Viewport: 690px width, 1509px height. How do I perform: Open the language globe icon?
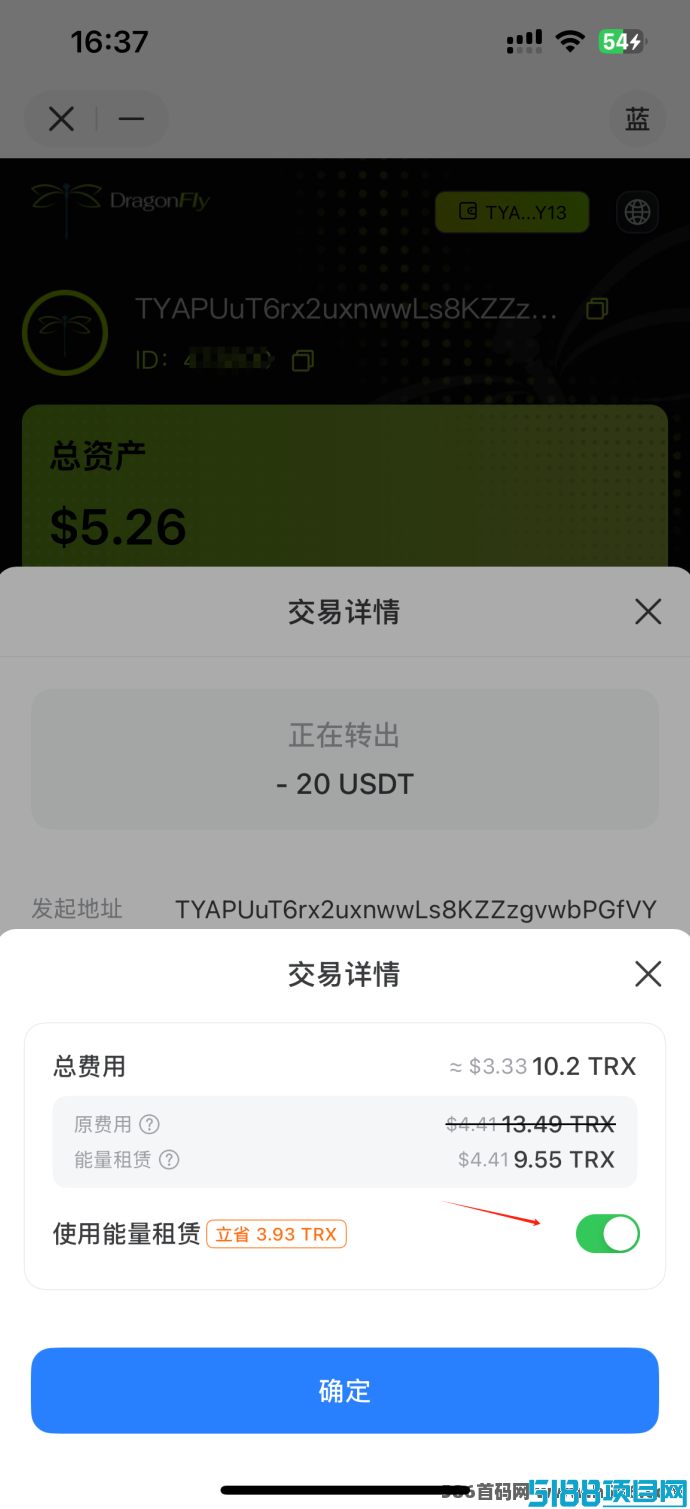pyautogui.click(x=637, y=212)
